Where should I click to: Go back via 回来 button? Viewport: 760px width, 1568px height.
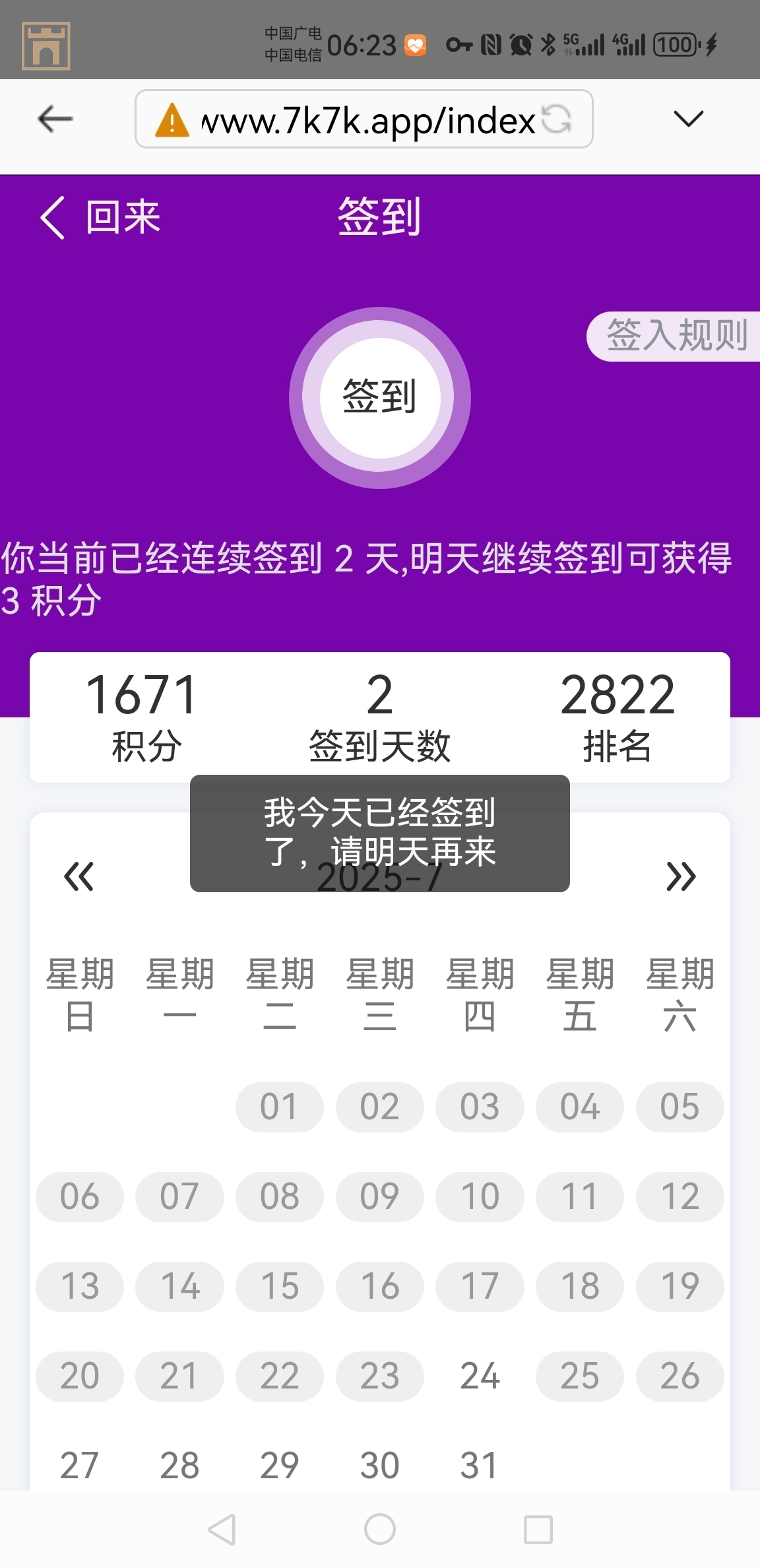tap(100, 217)
